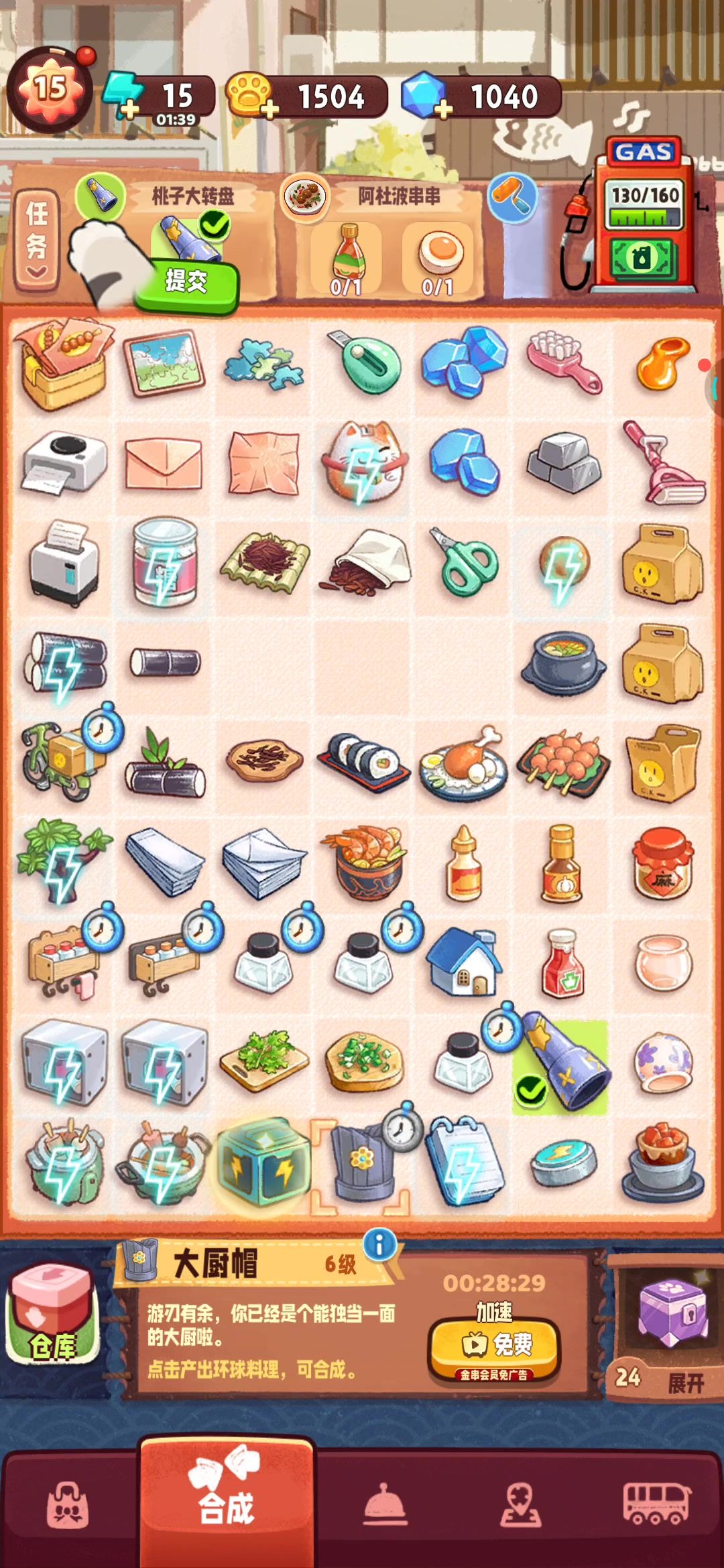This screenshot has width=724, height=1568.
Task: Open the paint roller order icon
Action: click(x=512, y=197)
